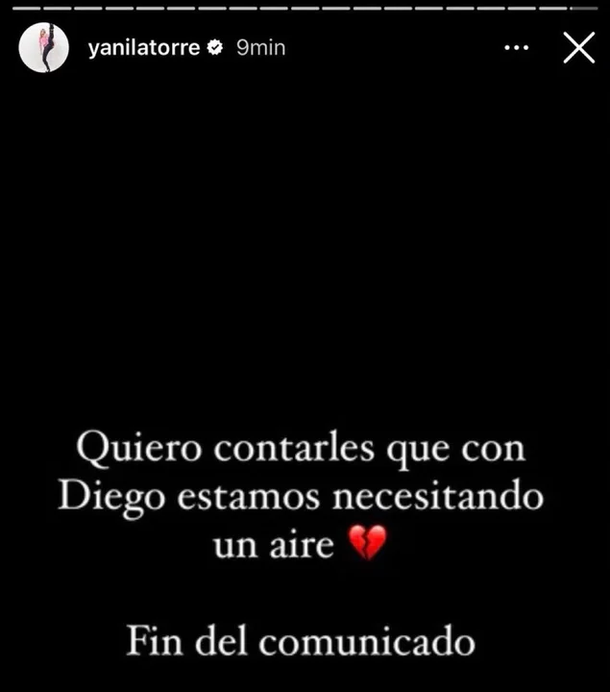Close the story viewer
This screenshot has width=610, height=692.
pyautogui.click(x=578, y=47)
